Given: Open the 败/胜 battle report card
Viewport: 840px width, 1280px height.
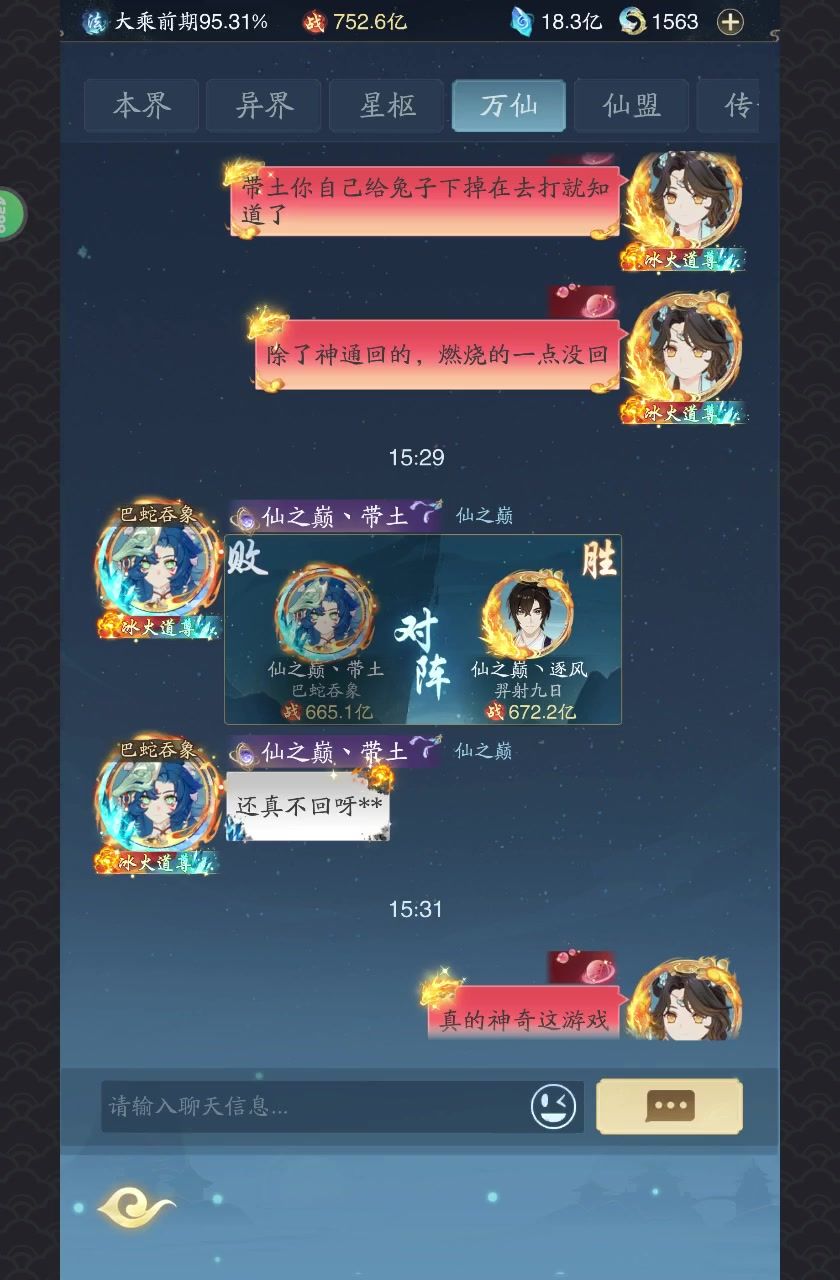Looking at the screenshot, I should click(x=423, y=629).
